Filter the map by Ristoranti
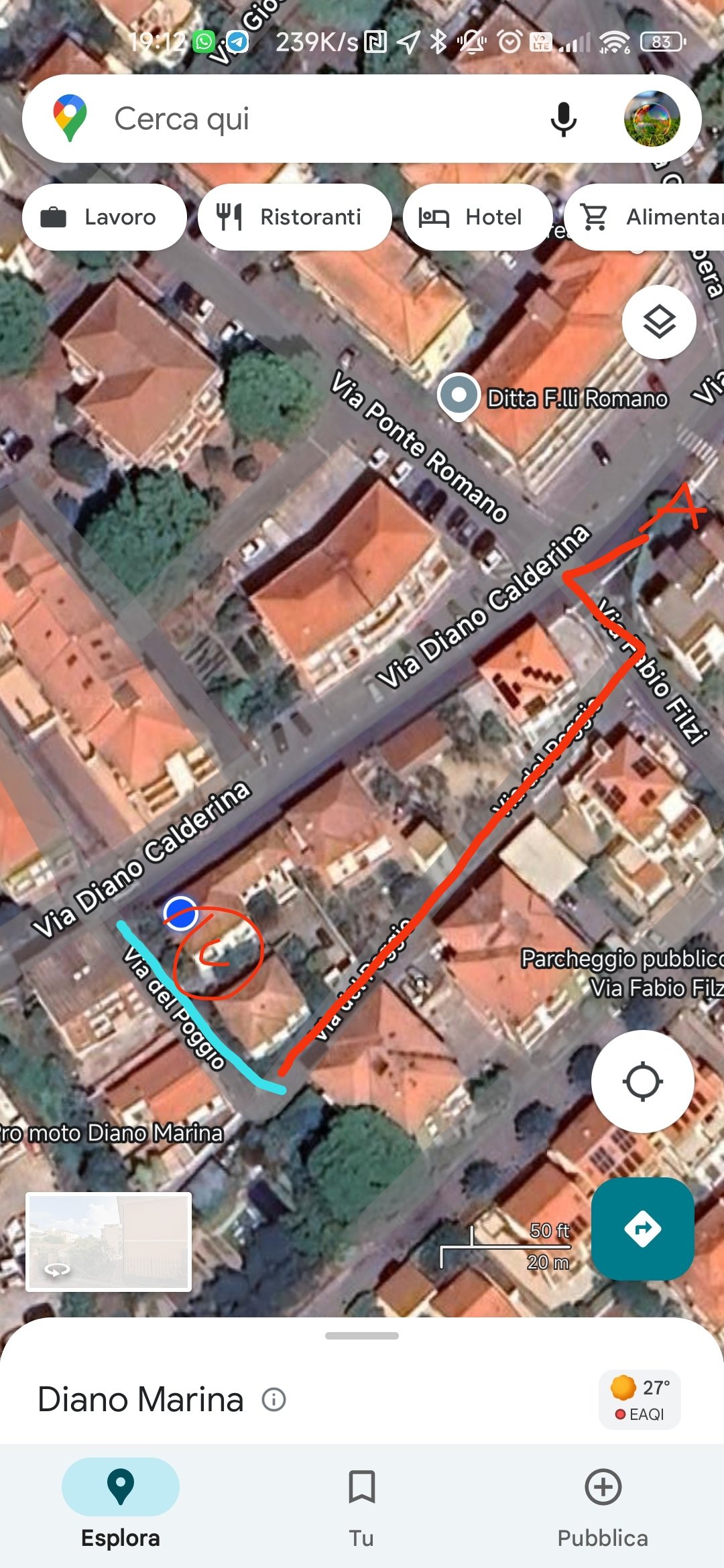The height and width of the screenshot is (1568, 724). 294,217
